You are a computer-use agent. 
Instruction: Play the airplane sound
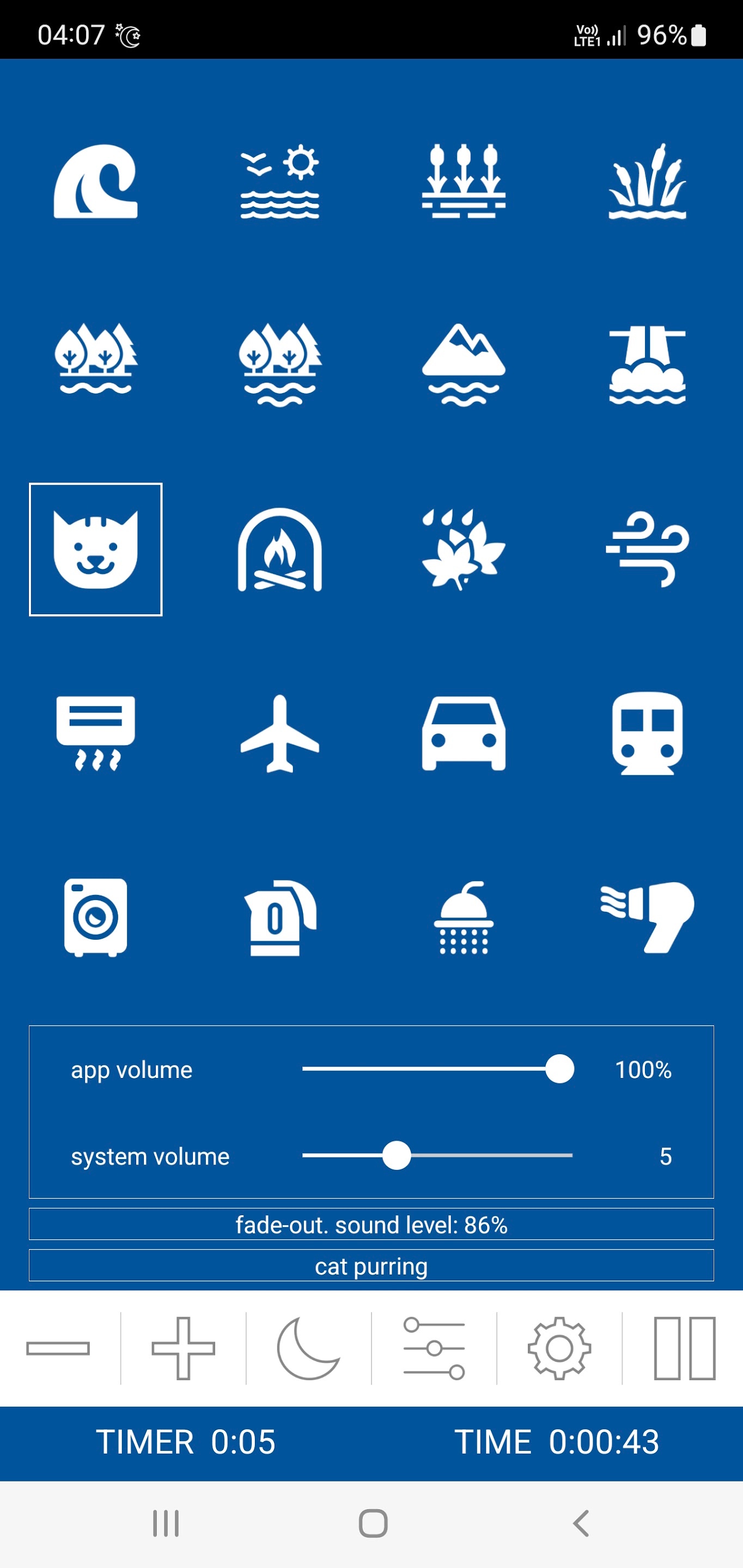pyautogui.click(x=279, y=733)
